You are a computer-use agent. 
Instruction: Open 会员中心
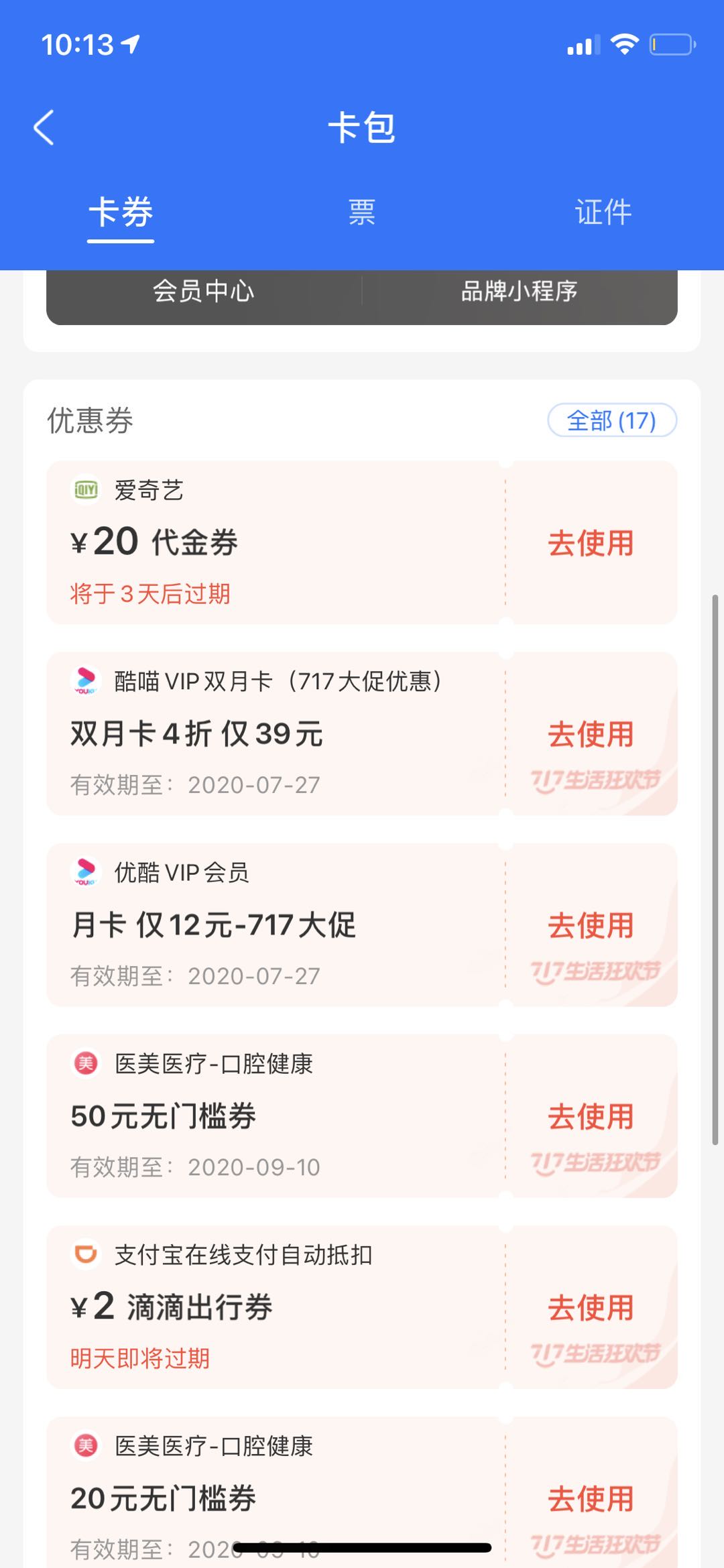click(x=204, y=292)
